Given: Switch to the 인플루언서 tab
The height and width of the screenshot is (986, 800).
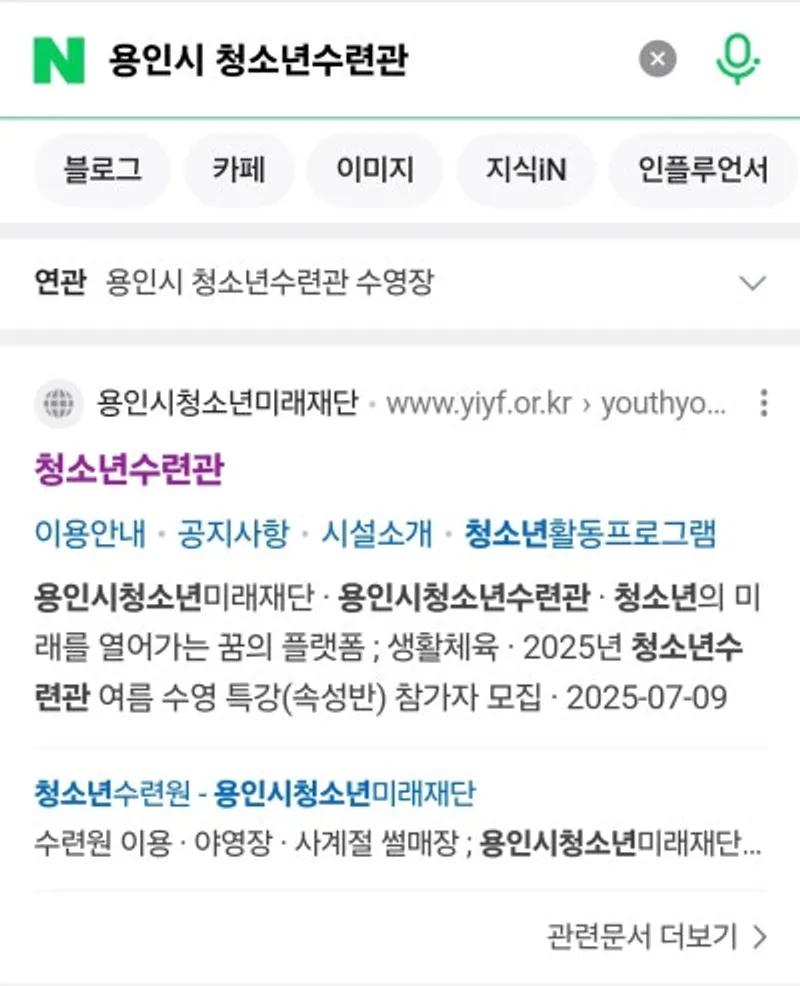Looking at the screenshot, I should coord(703,170).
